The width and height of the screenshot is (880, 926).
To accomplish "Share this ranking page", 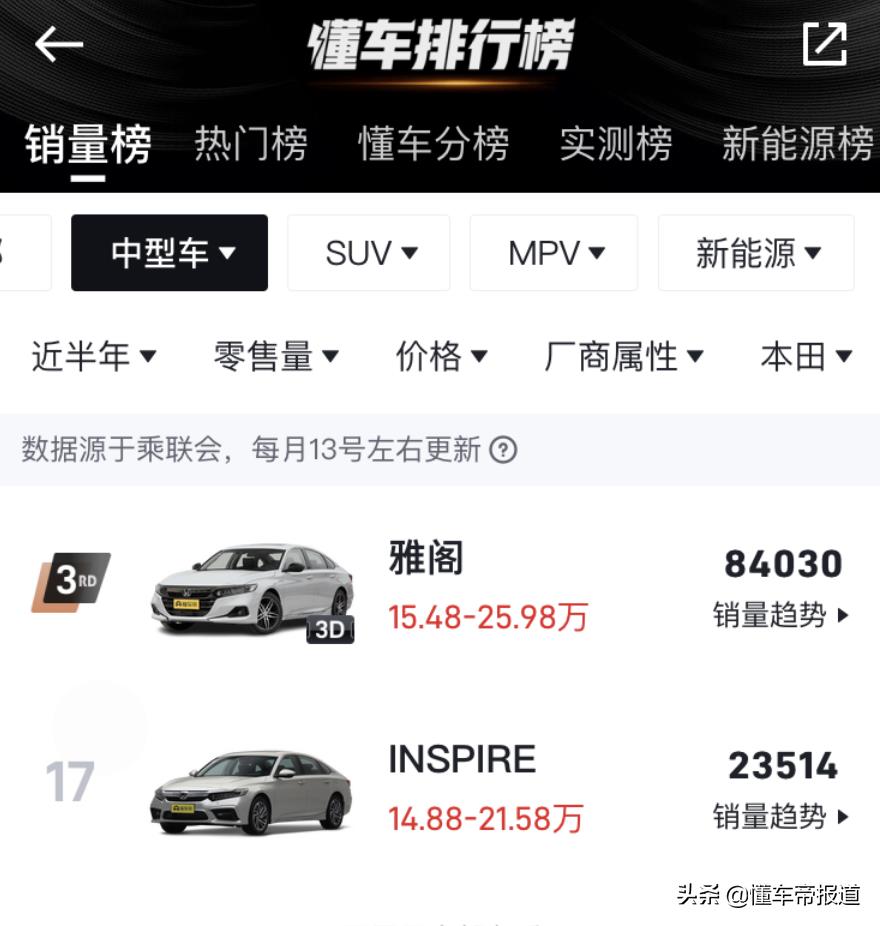I will tap(824, 44).
